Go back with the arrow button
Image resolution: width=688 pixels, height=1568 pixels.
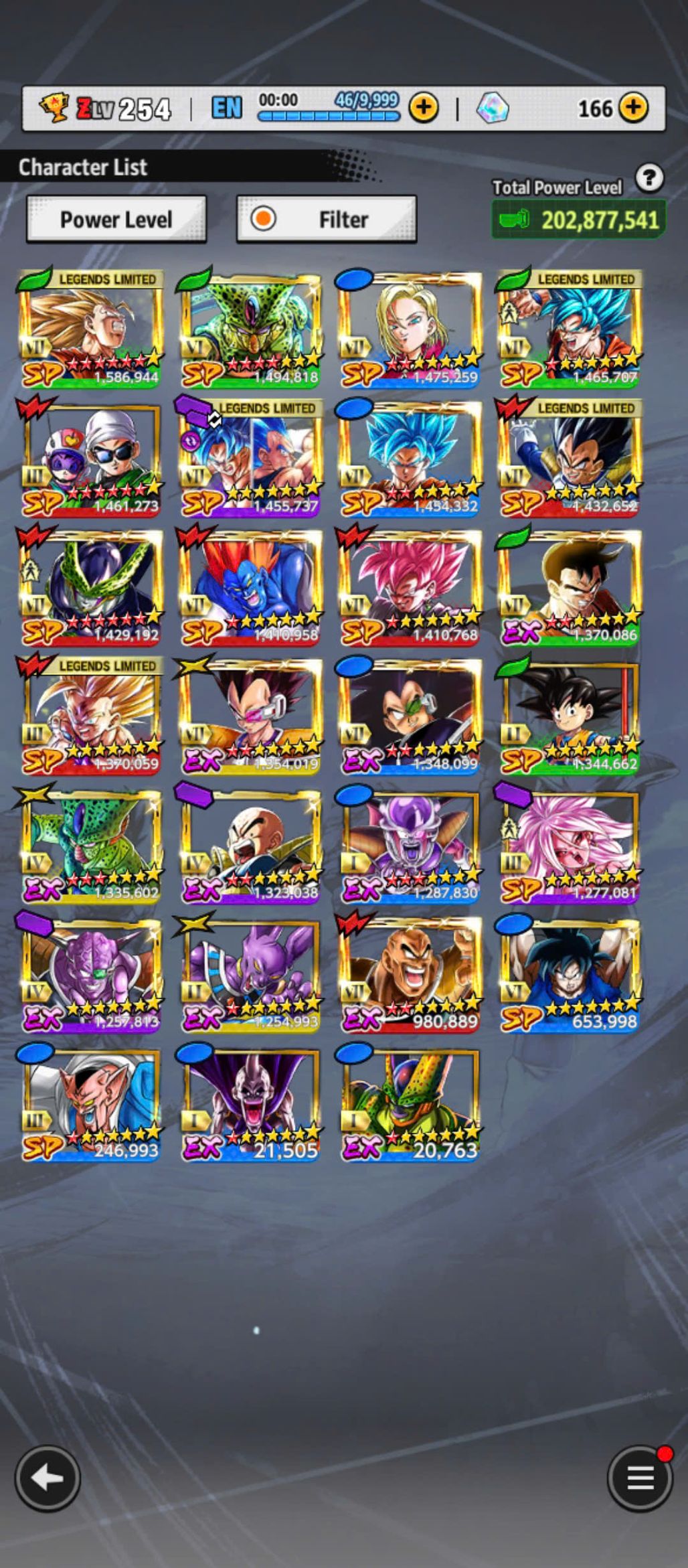tap(48, 1478)
